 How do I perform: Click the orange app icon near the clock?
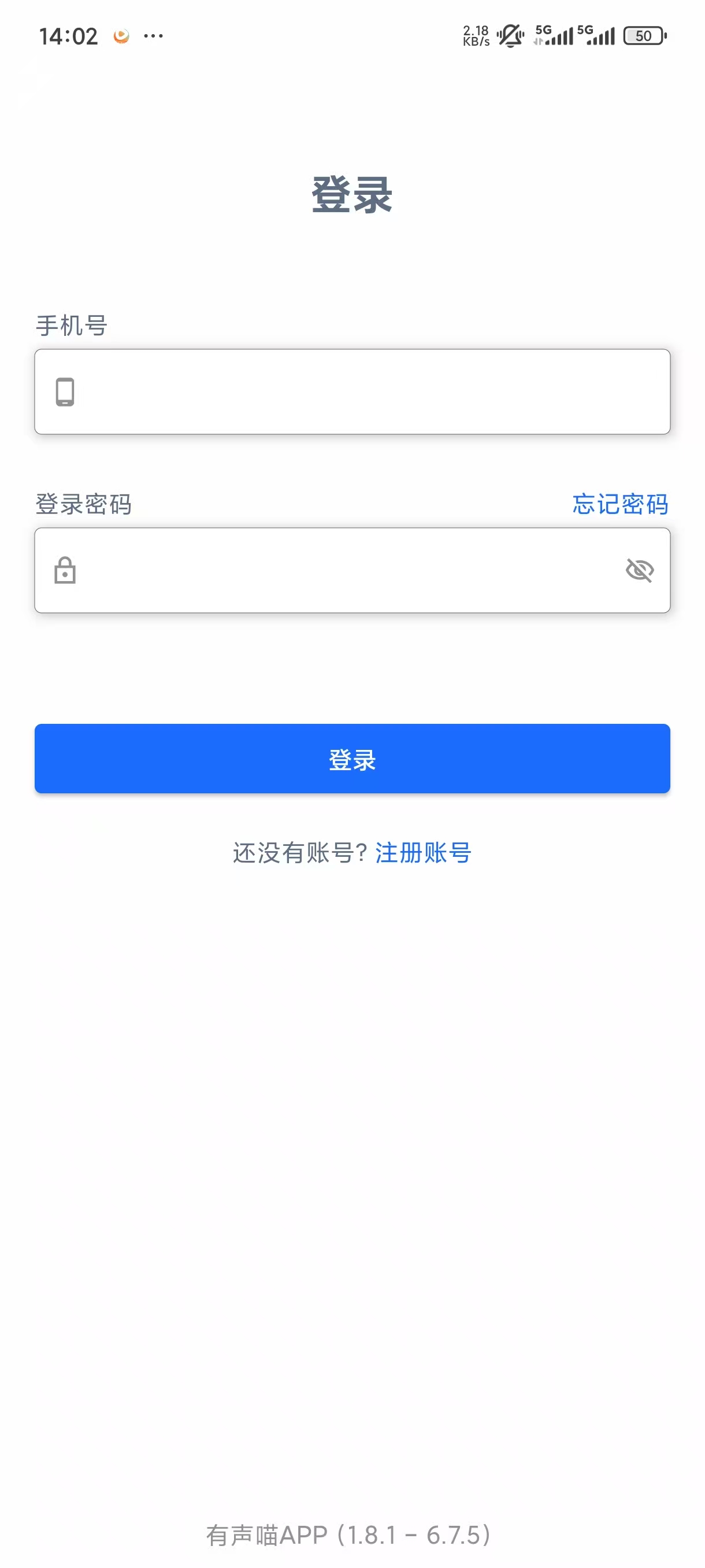coord(122,36)
